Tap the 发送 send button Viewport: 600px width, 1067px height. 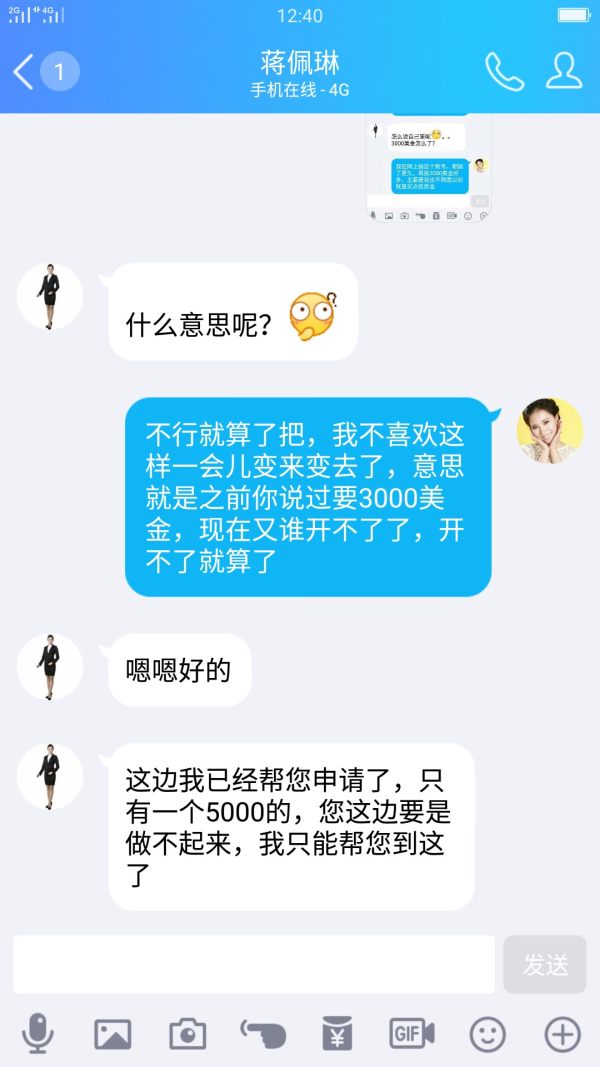pos(545,964)
